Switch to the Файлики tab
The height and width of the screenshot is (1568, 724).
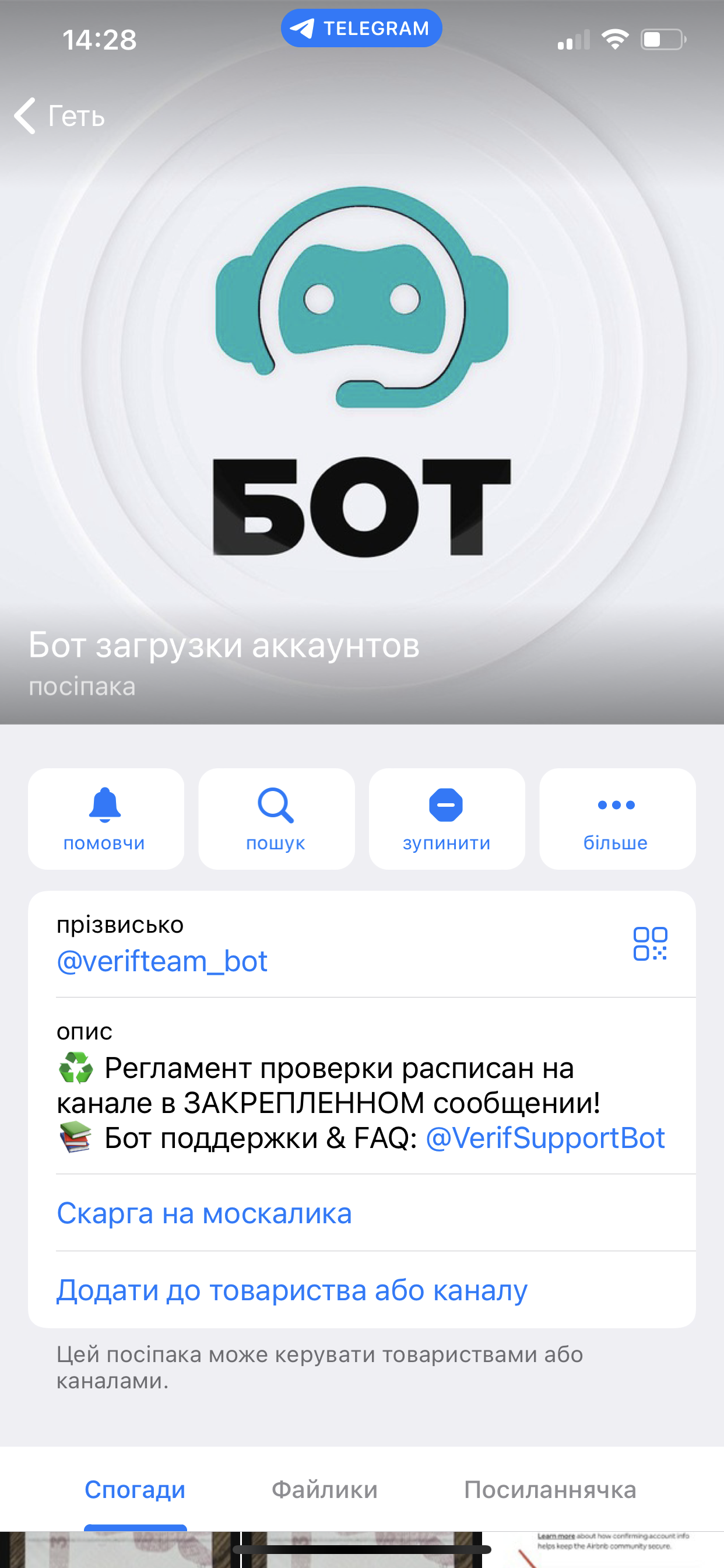[x=324, y=1489]
